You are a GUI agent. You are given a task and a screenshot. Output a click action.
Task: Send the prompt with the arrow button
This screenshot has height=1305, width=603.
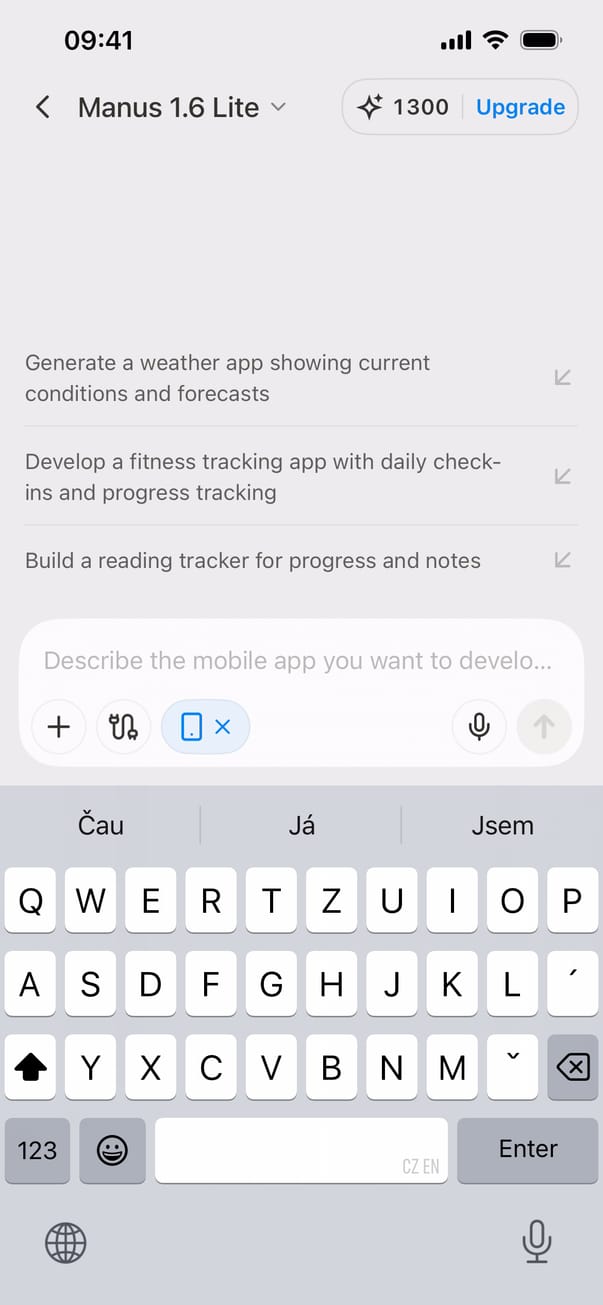pyautogui.click(x=544, y=727)
